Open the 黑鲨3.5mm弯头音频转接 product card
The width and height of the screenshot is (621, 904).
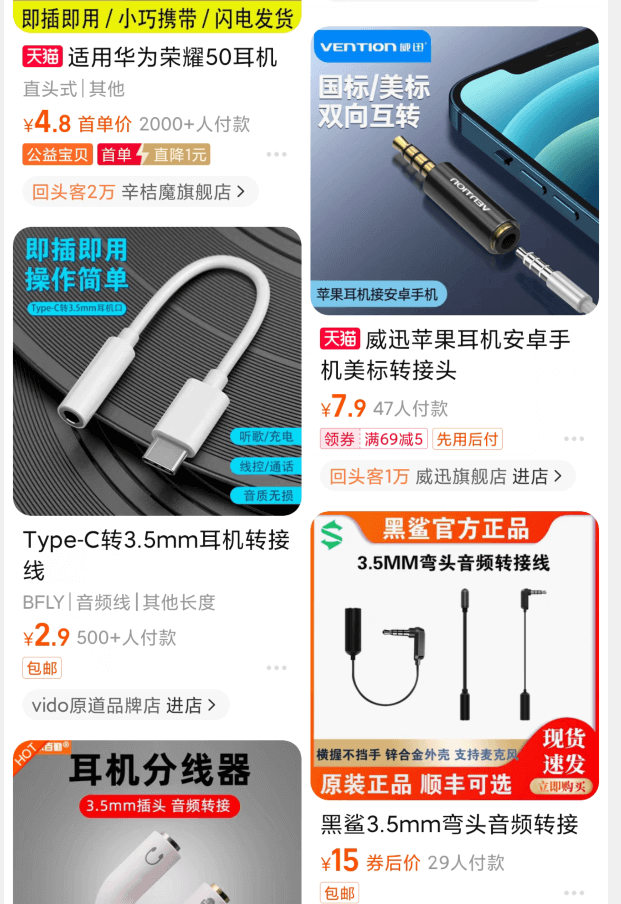click(x=449, y=825)
